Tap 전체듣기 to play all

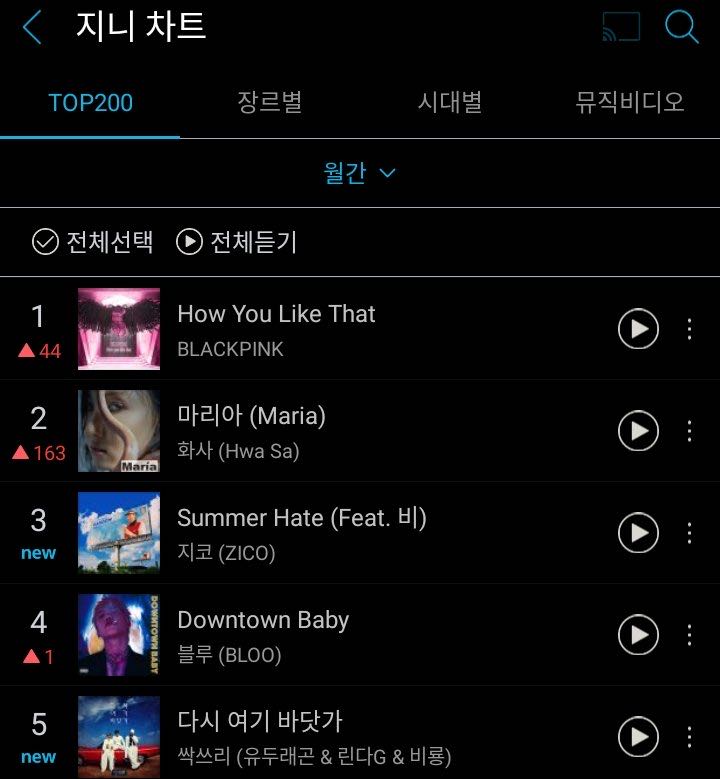[237, 242]
